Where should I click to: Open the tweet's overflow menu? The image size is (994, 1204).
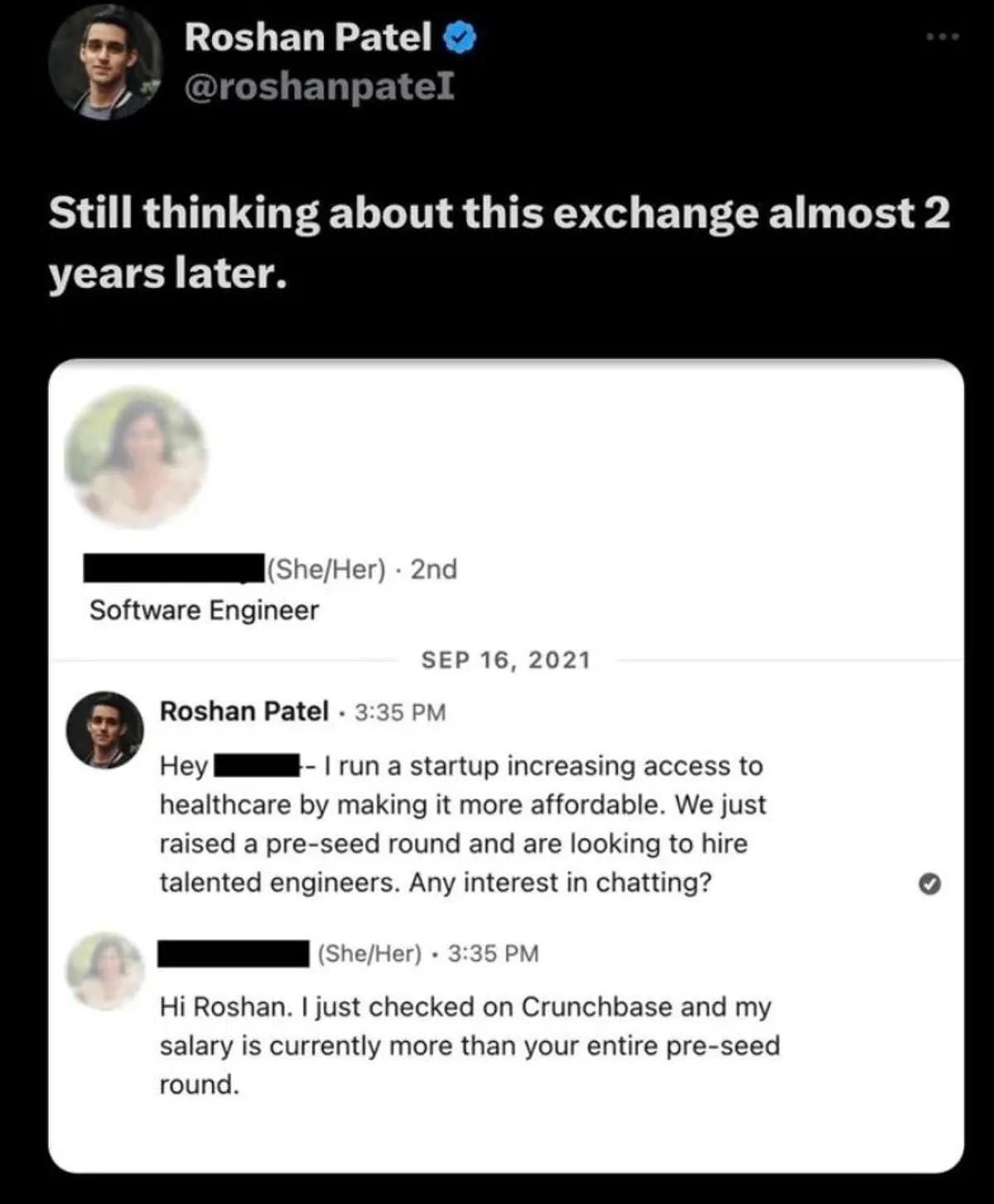943,36
